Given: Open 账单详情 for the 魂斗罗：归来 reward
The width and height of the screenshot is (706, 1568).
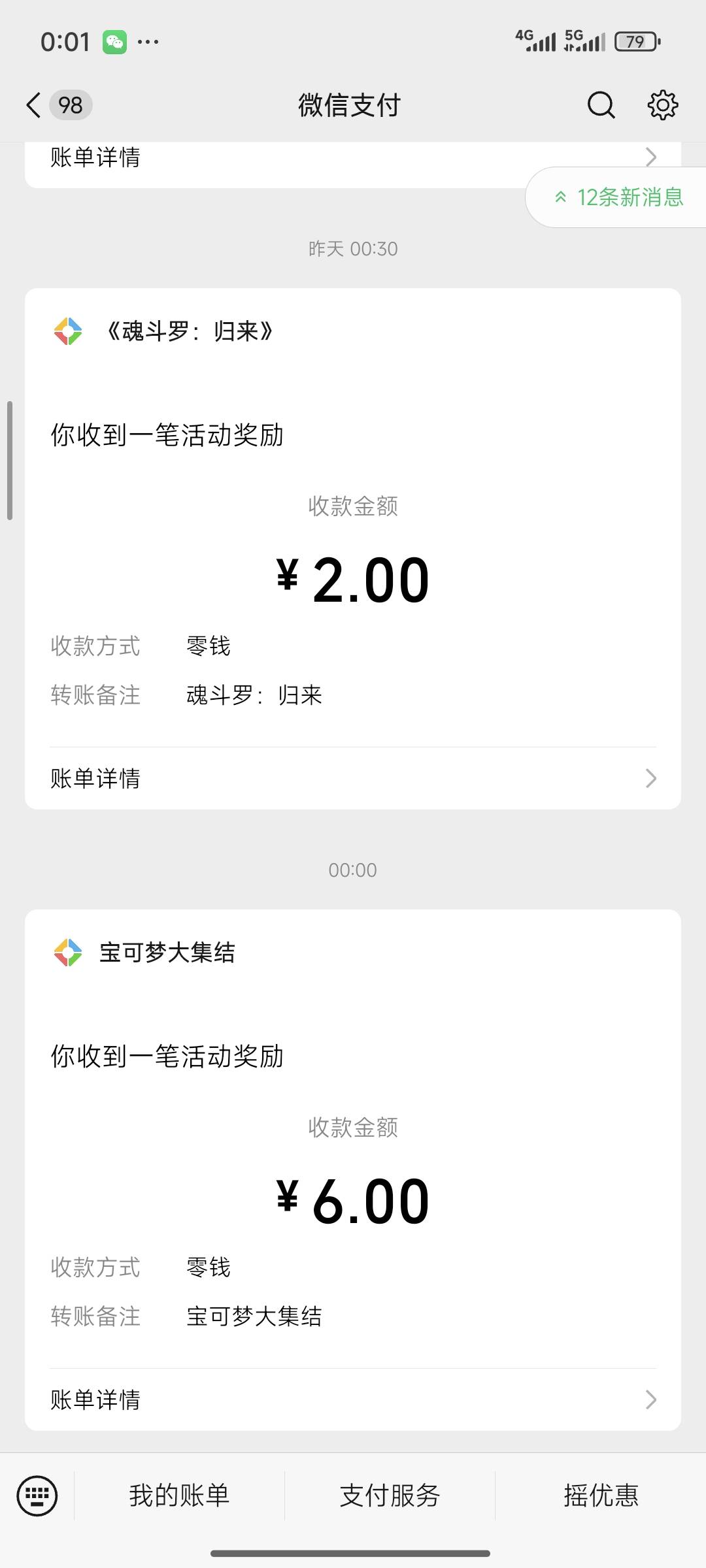Looking at the screenshot, I should pos(353,778).
